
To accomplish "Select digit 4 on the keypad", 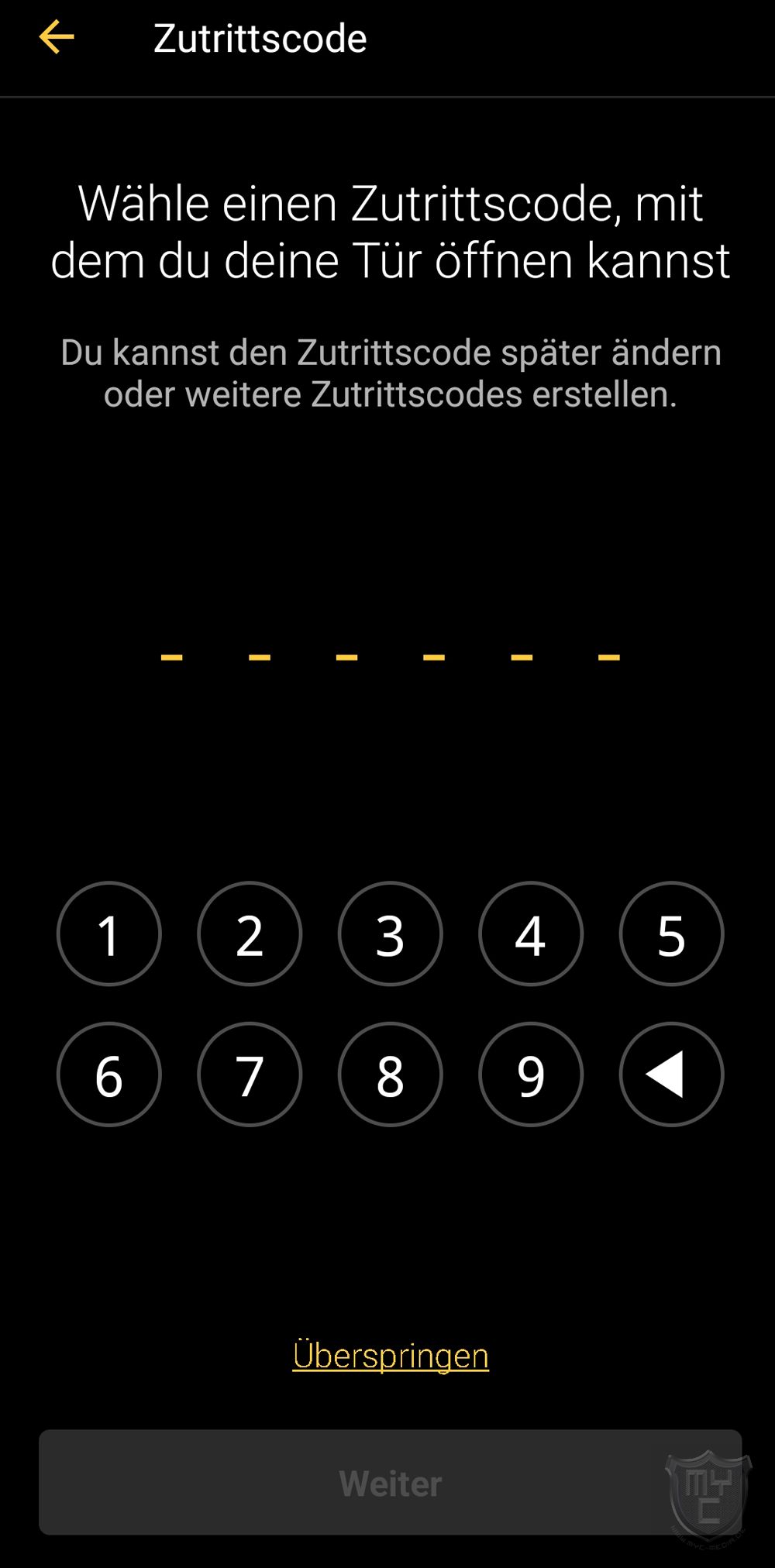I will click(531, 934).
